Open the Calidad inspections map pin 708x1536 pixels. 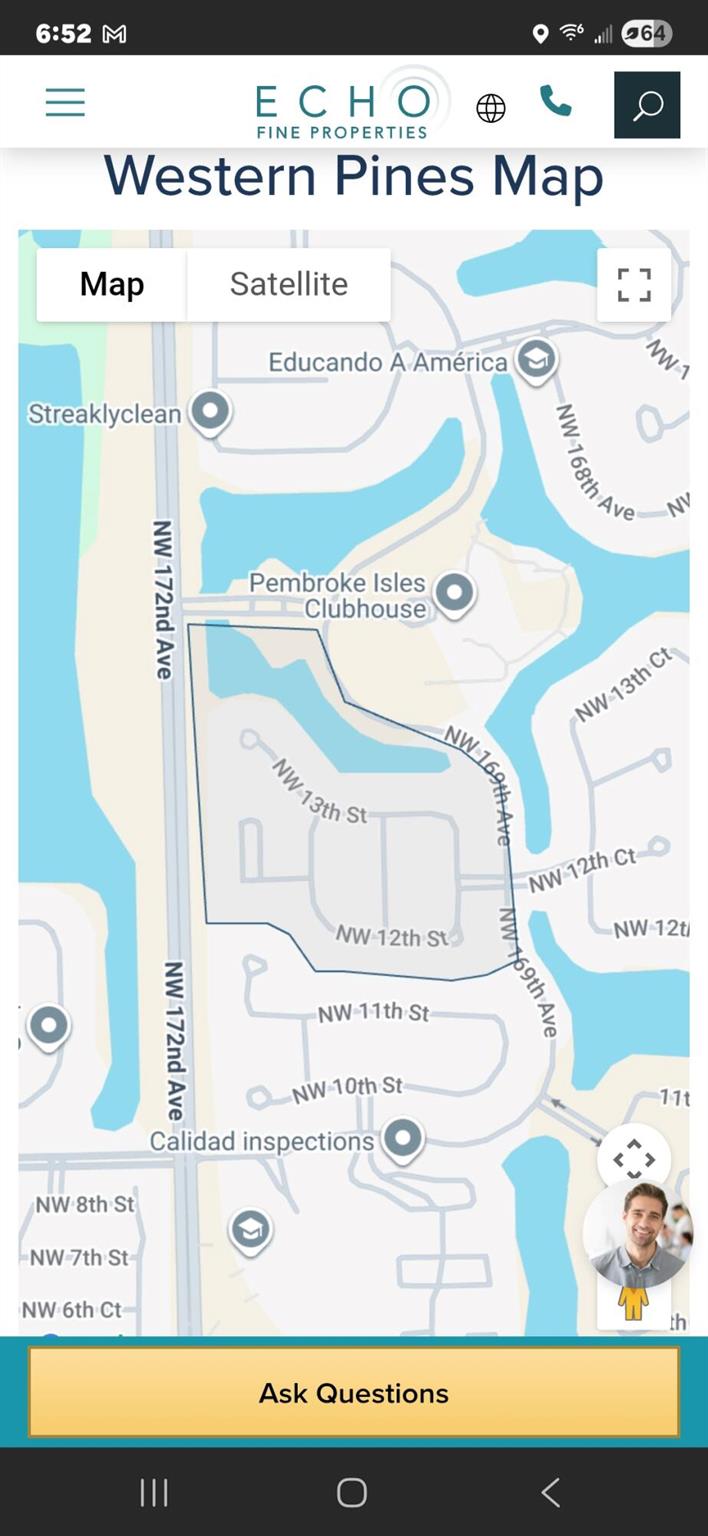pyautogui.click(x=403, y=1139)
